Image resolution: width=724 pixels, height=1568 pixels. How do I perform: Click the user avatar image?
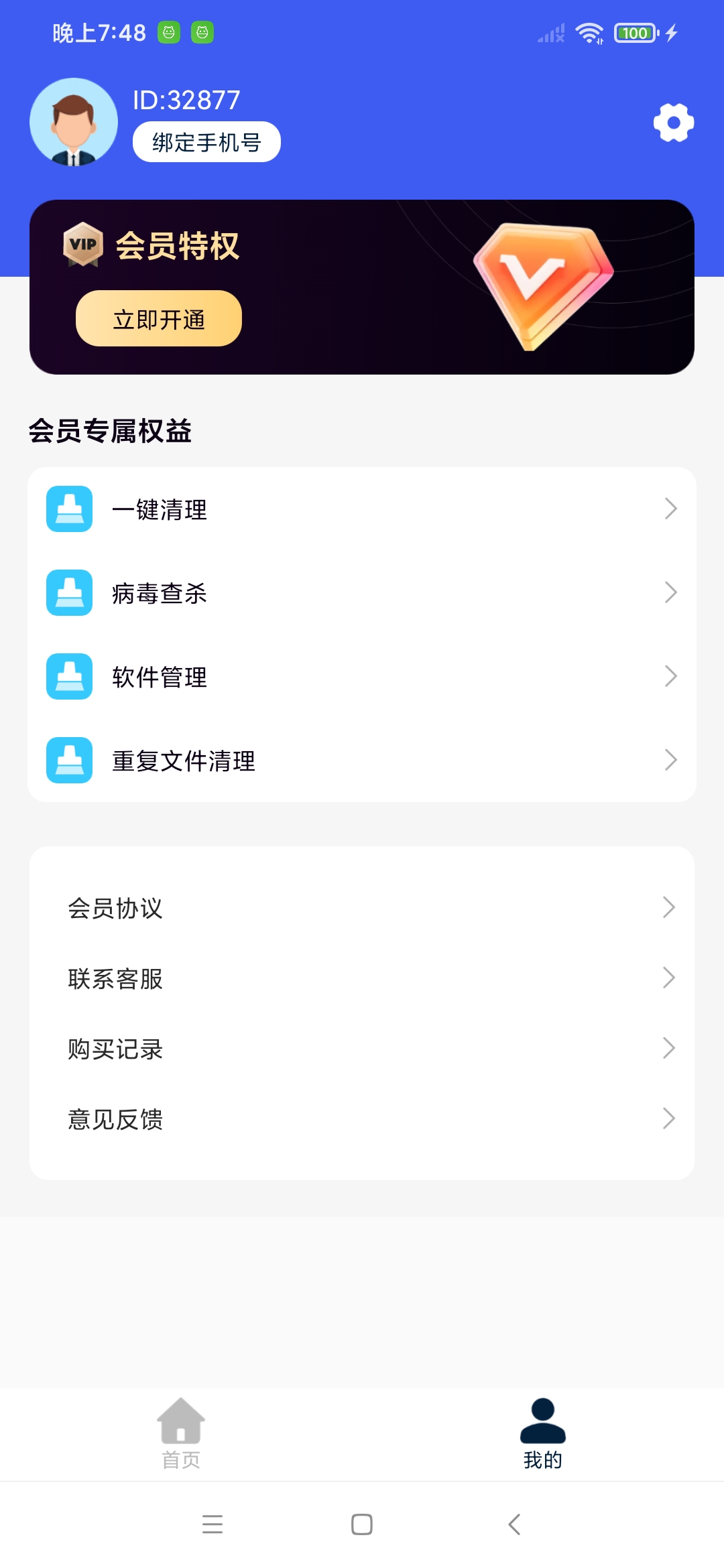[74, 121]
